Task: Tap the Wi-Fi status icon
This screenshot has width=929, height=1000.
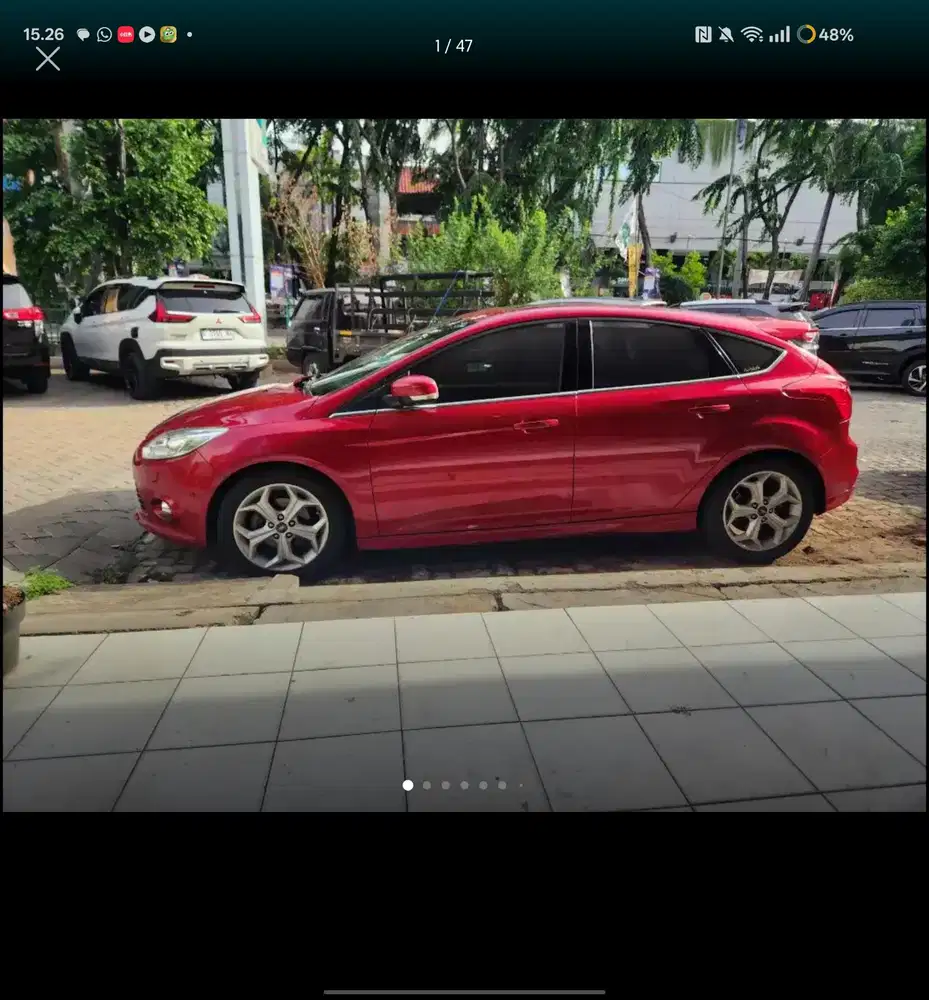Action: [x=750, y=34]
